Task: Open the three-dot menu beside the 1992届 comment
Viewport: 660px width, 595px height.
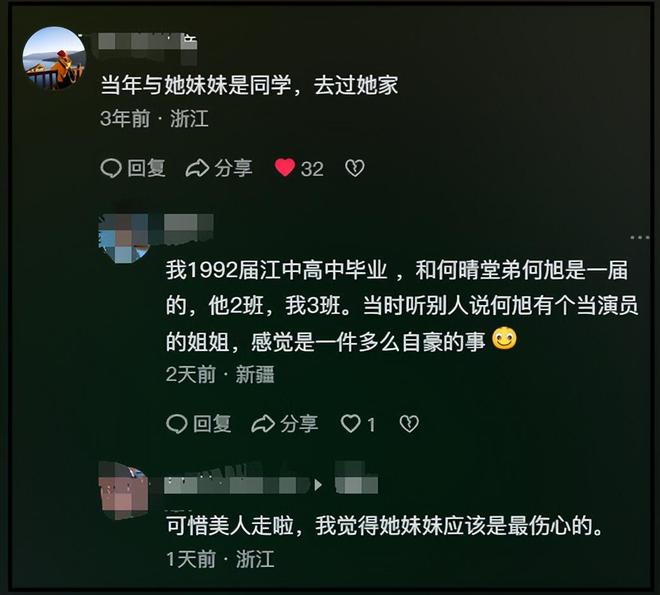Action: point(639,238)
